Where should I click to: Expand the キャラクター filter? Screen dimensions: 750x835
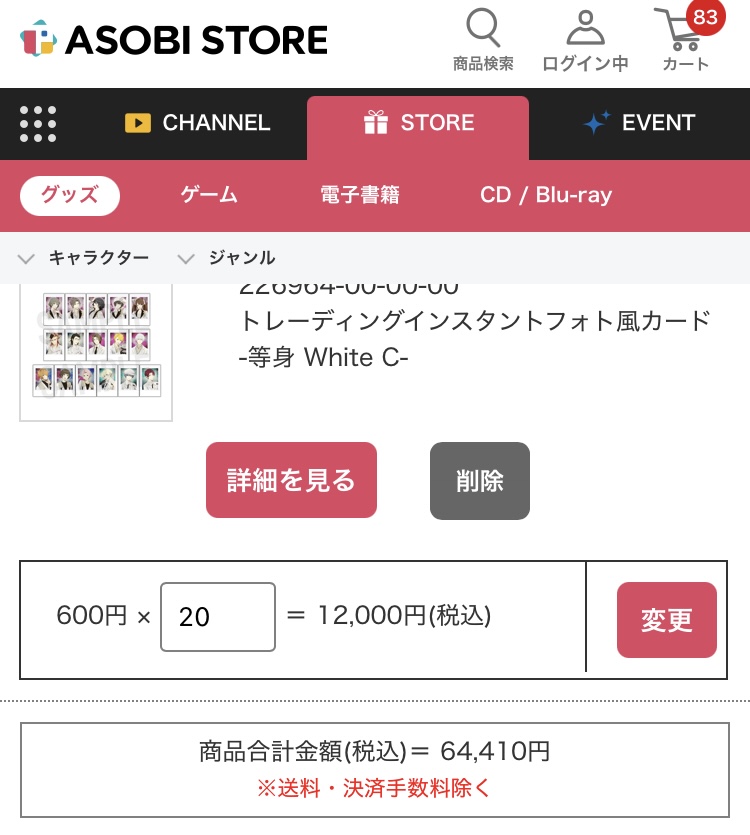(84, 259)
